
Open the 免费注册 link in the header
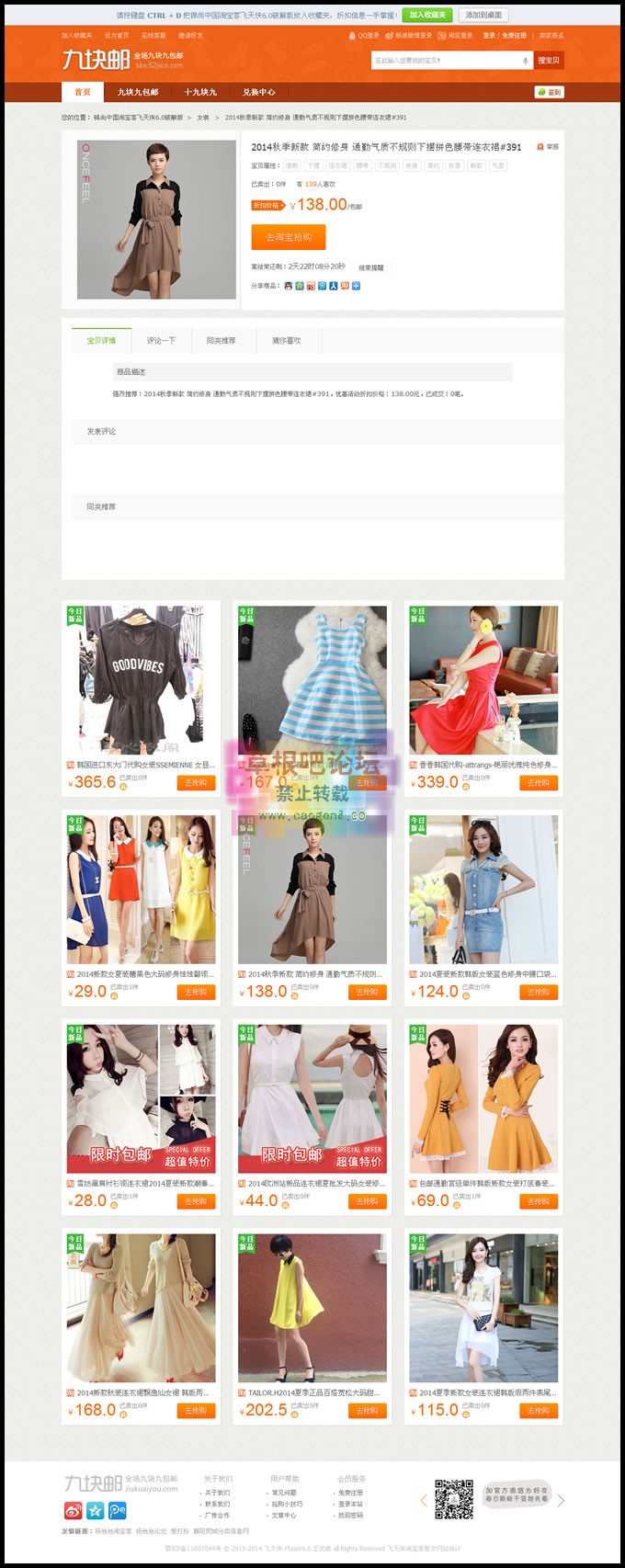(515, 35)
